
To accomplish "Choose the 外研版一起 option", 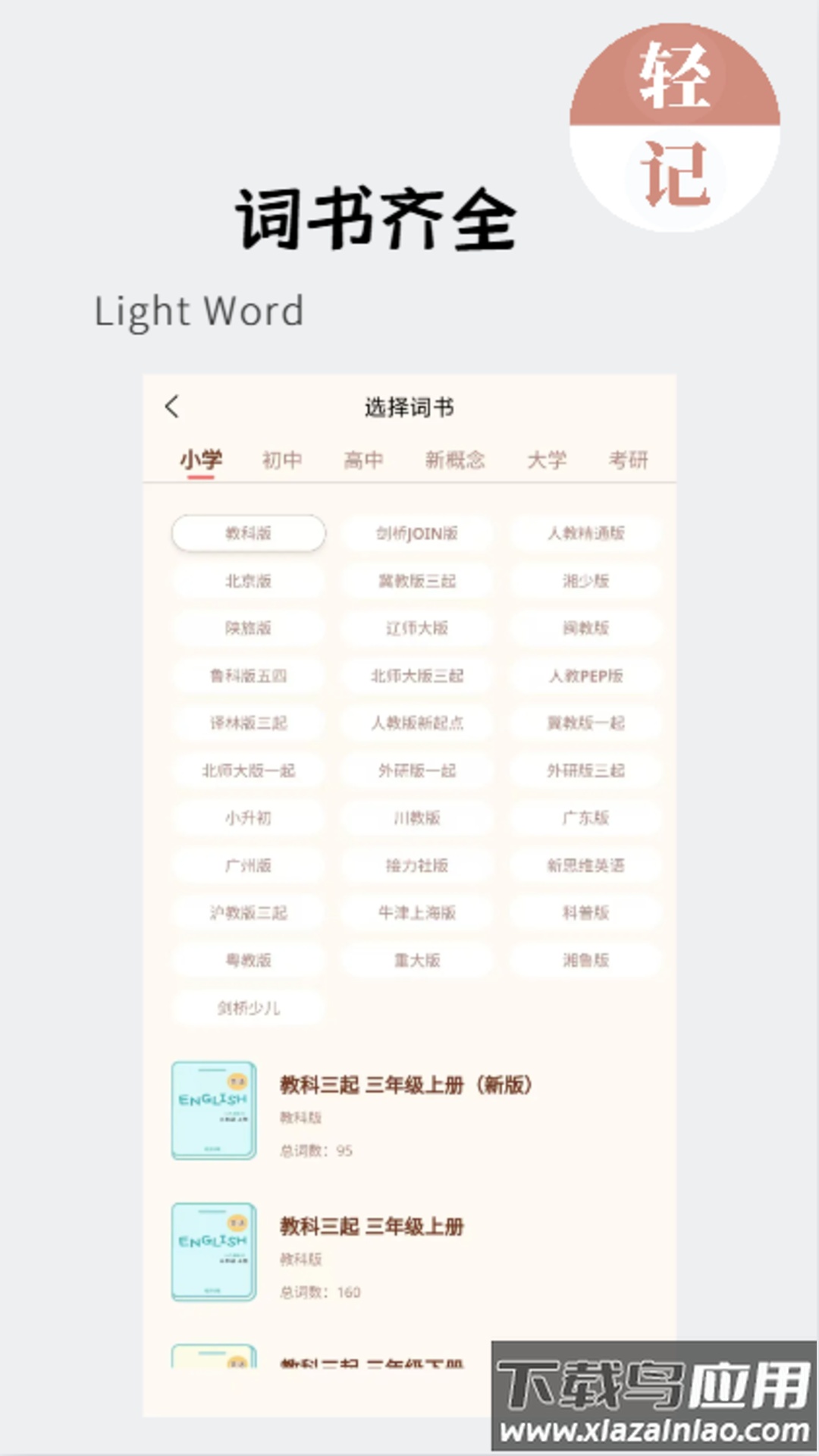I will (x=418, y=770).
